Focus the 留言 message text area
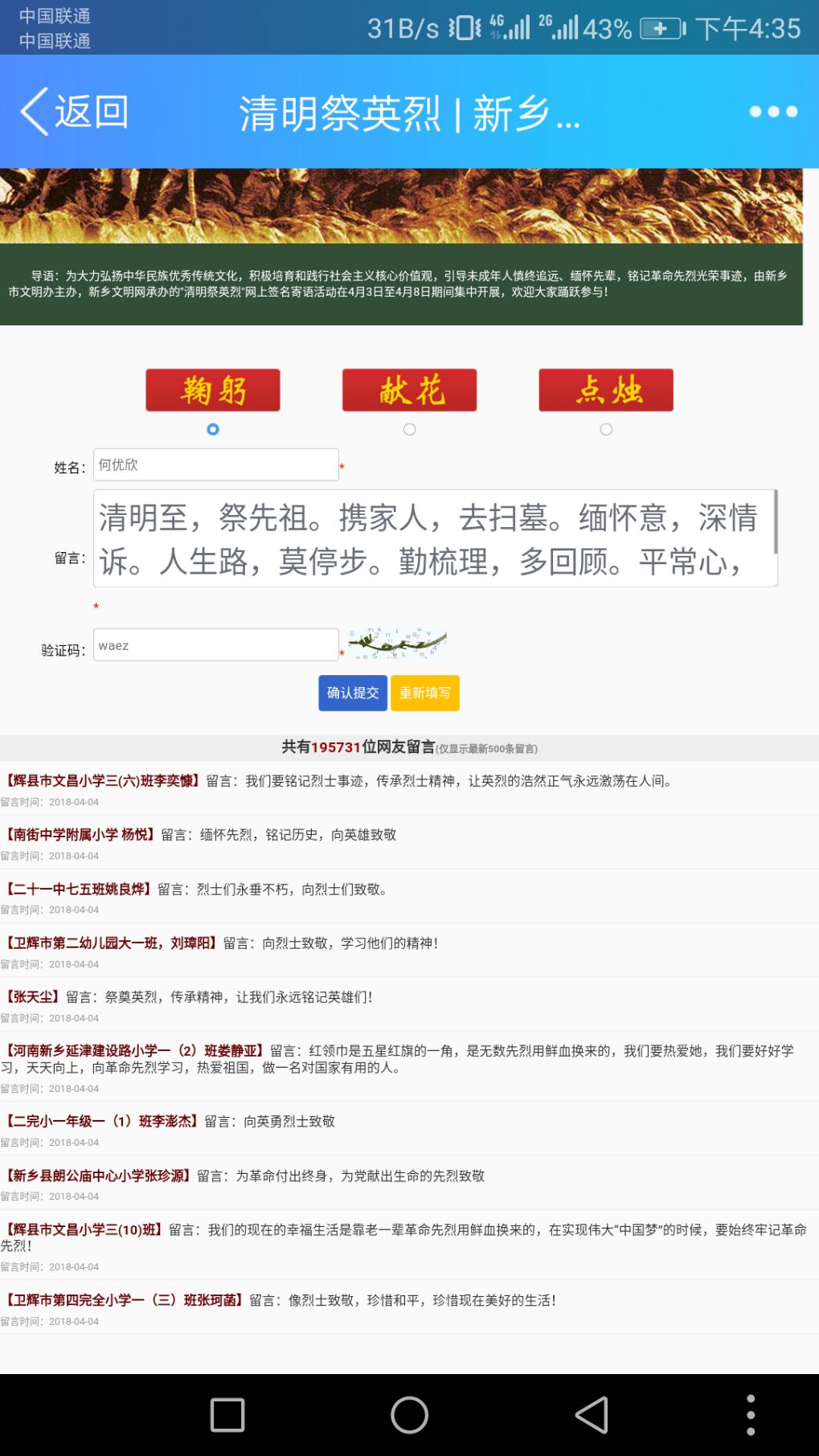This screenshot has width=819, height=1456. click(x=434, y=538)
